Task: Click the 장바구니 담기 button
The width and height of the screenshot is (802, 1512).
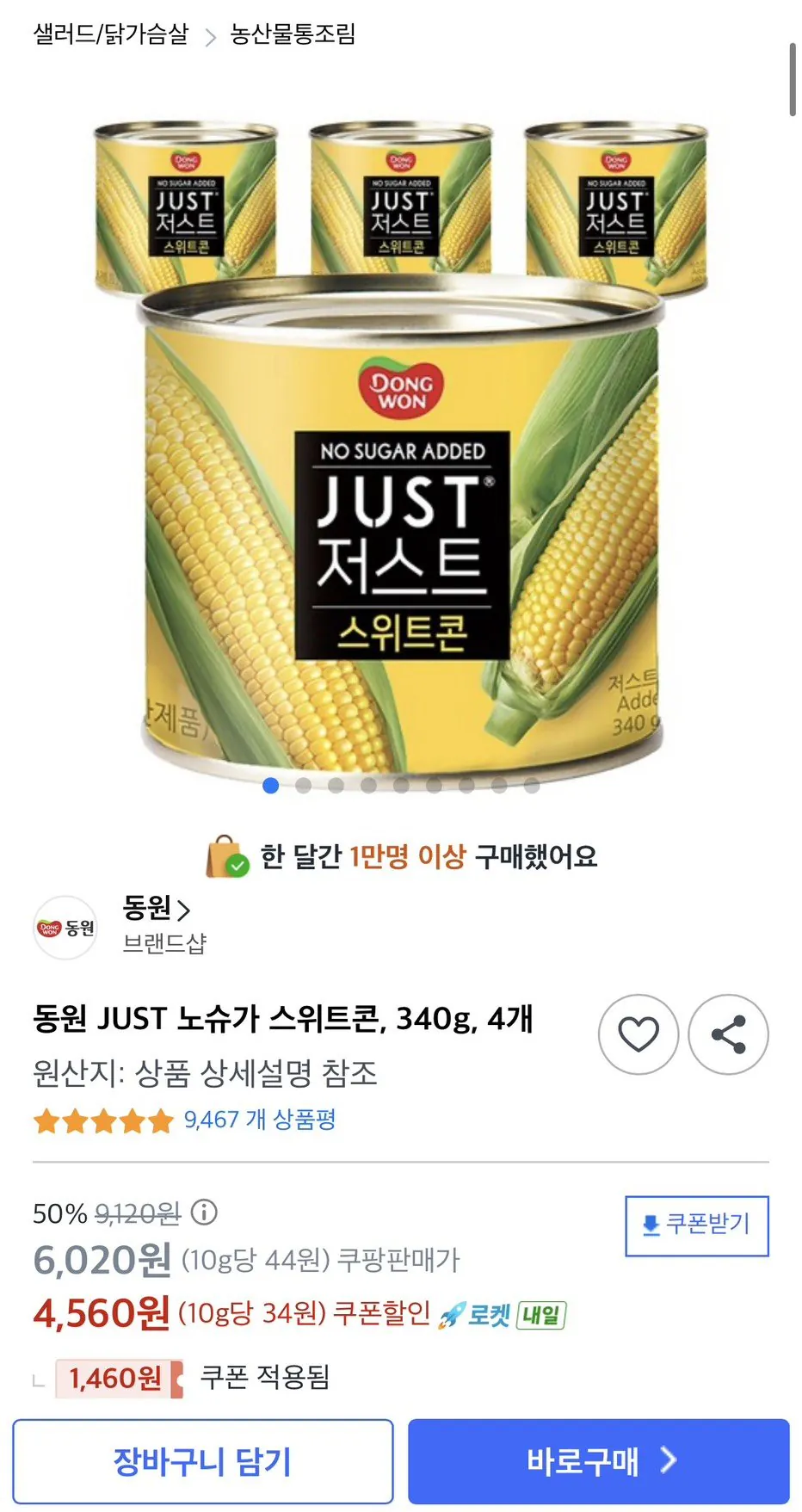Action: click(x=203, y=1460)
